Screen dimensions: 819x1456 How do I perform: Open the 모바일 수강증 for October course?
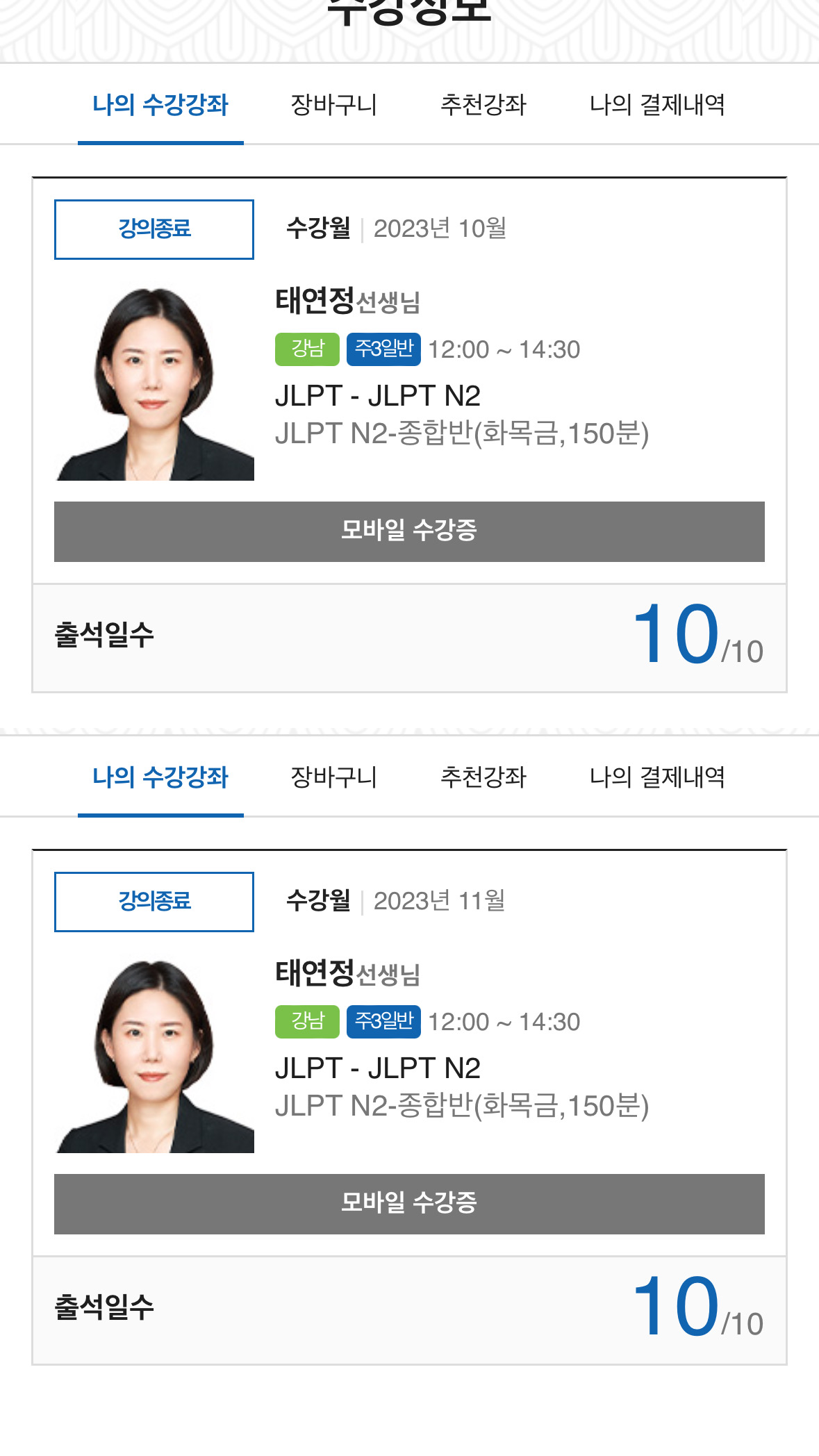409,531
